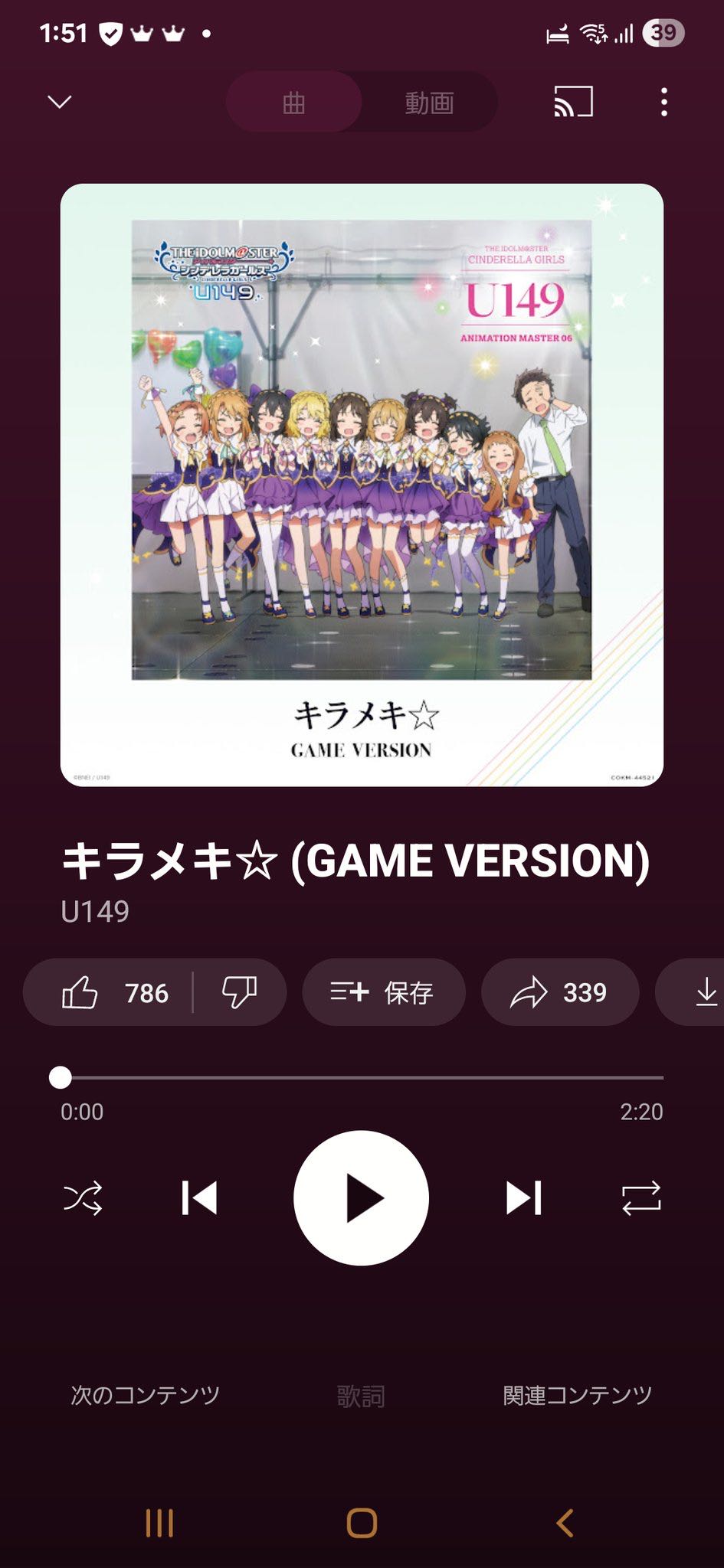Play the song キラメキ☆
724x1568 pixels.
[x=361, y=1198]
